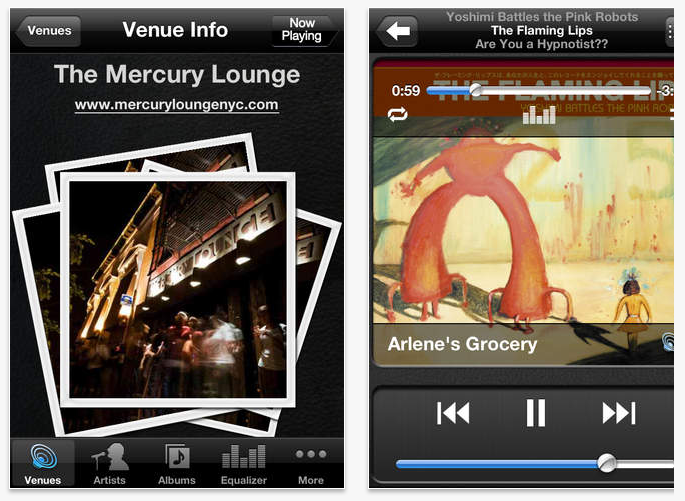This screenshot has height=501, width=685.
Task: Pause the current song
Action: [x=536, y=413]
